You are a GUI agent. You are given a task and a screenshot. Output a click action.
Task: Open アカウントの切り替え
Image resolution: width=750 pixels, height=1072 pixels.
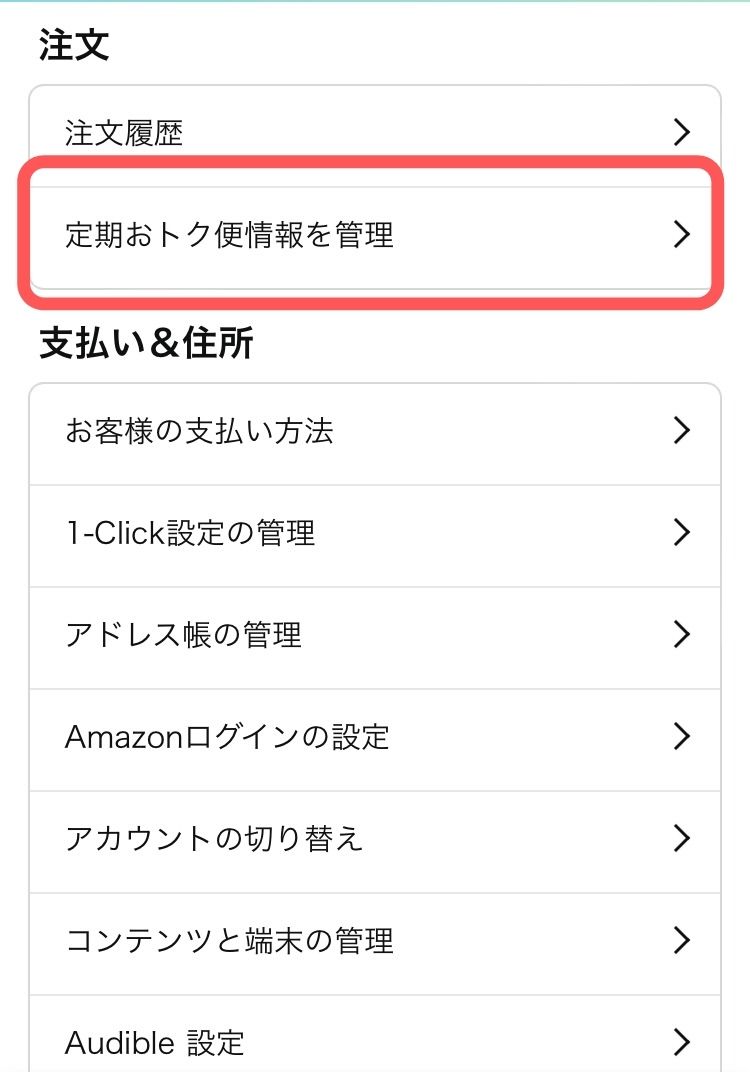375,839
